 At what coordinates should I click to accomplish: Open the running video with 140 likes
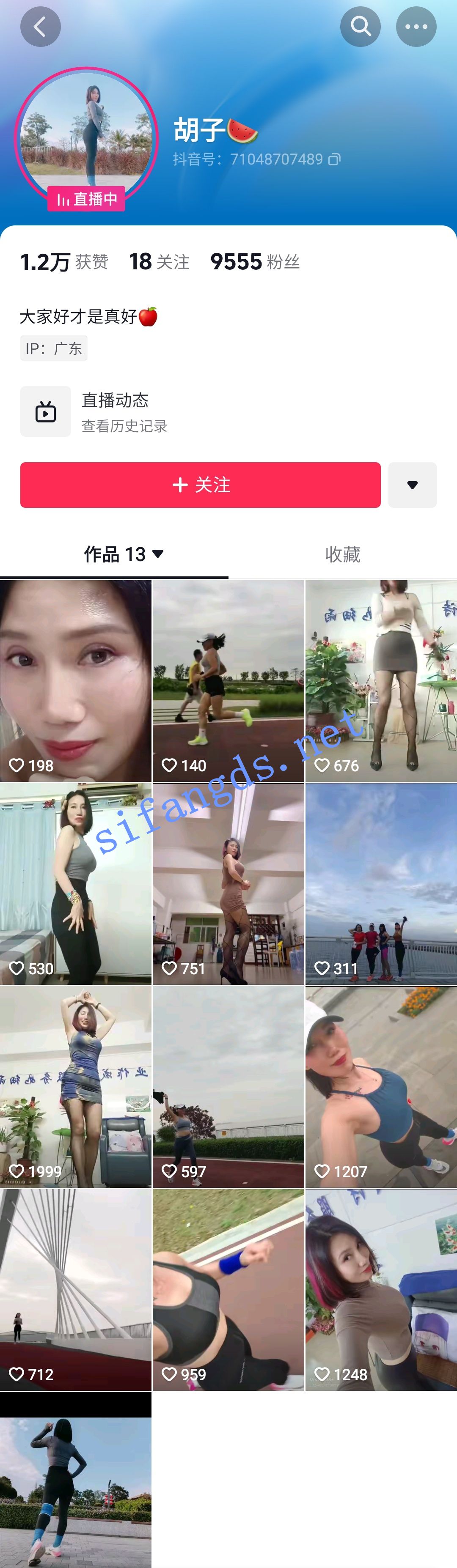point(228,680)
